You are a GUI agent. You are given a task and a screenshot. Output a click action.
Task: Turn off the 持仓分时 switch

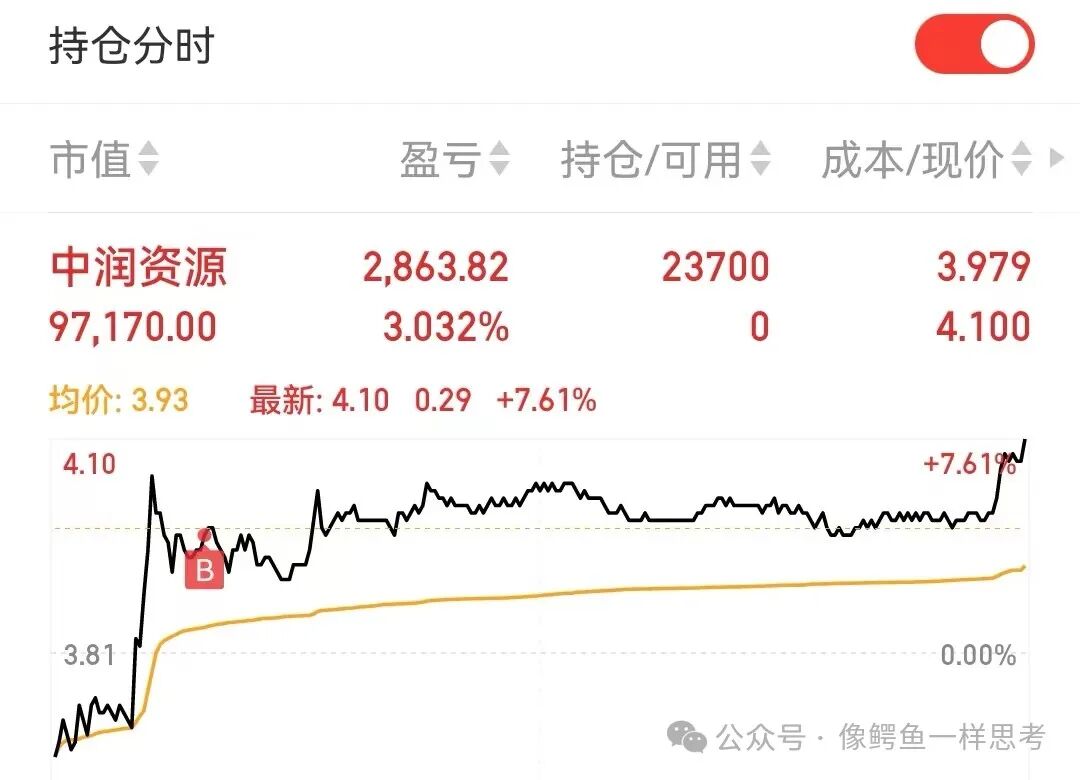coord(974,45)
